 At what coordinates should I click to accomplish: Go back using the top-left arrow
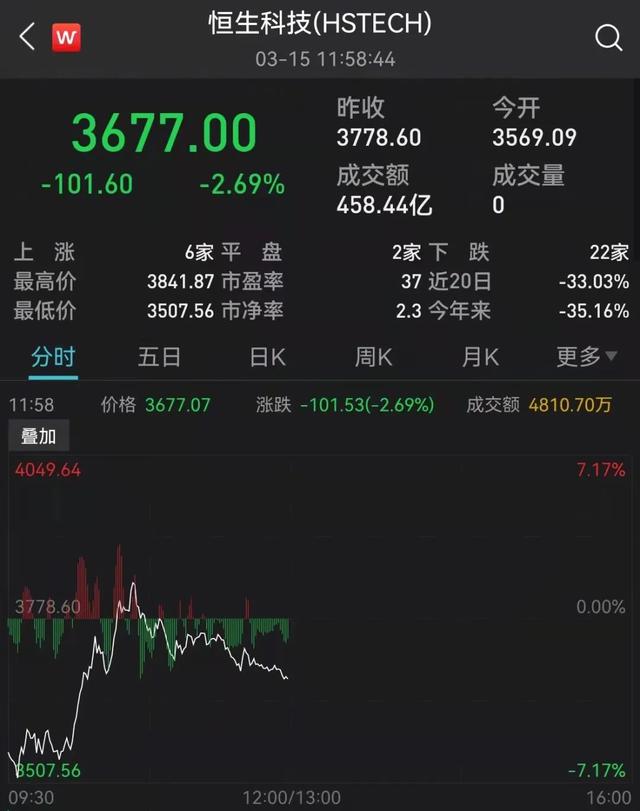pyautogui.click(x=27, y=38)
